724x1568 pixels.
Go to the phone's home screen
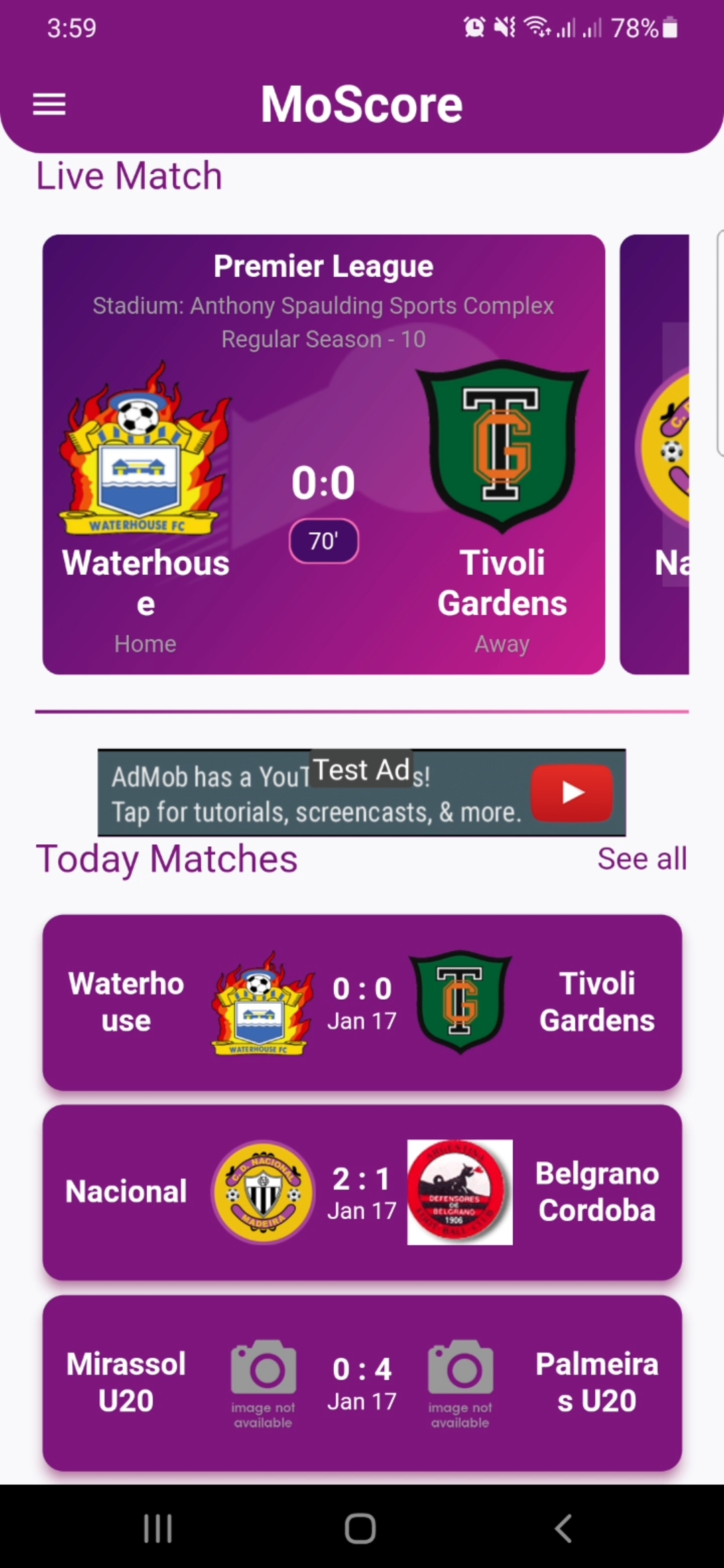pyautogui.click(x=361, y=1528)
